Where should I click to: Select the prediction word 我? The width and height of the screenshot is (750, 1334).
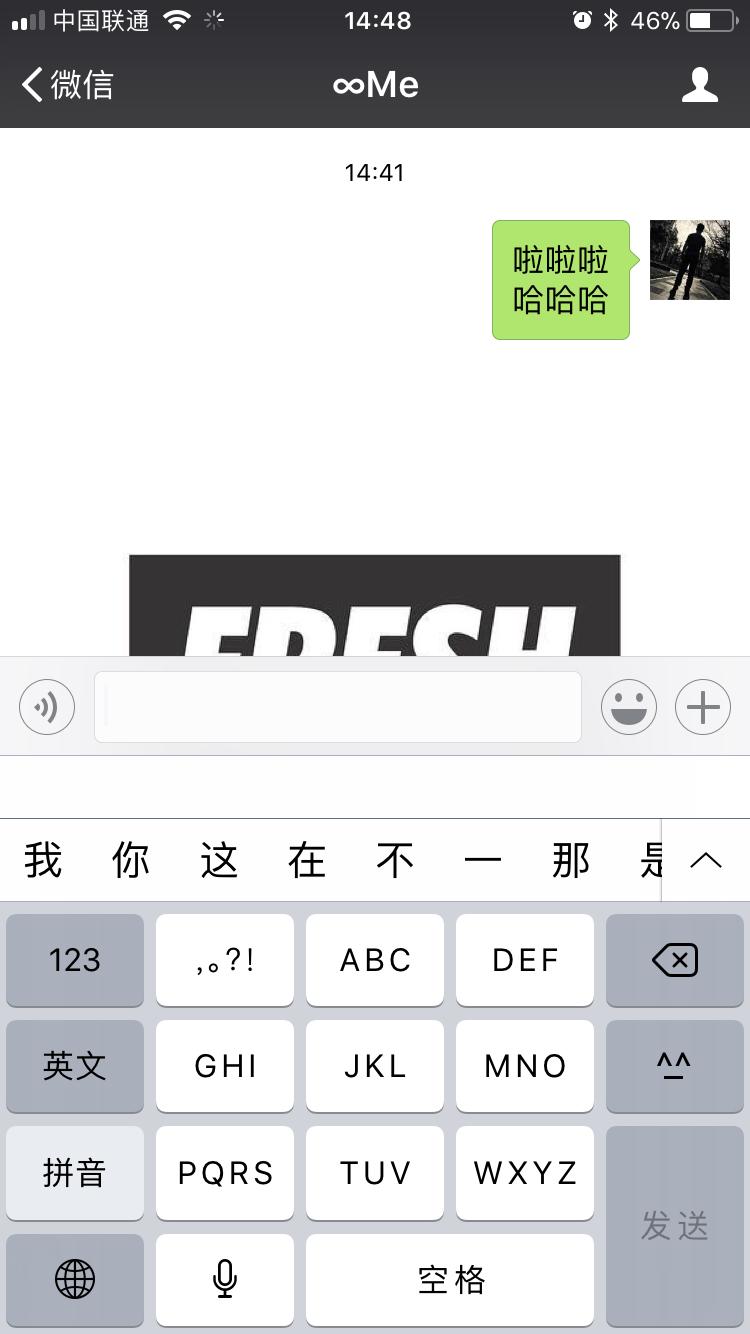[42, 860]
